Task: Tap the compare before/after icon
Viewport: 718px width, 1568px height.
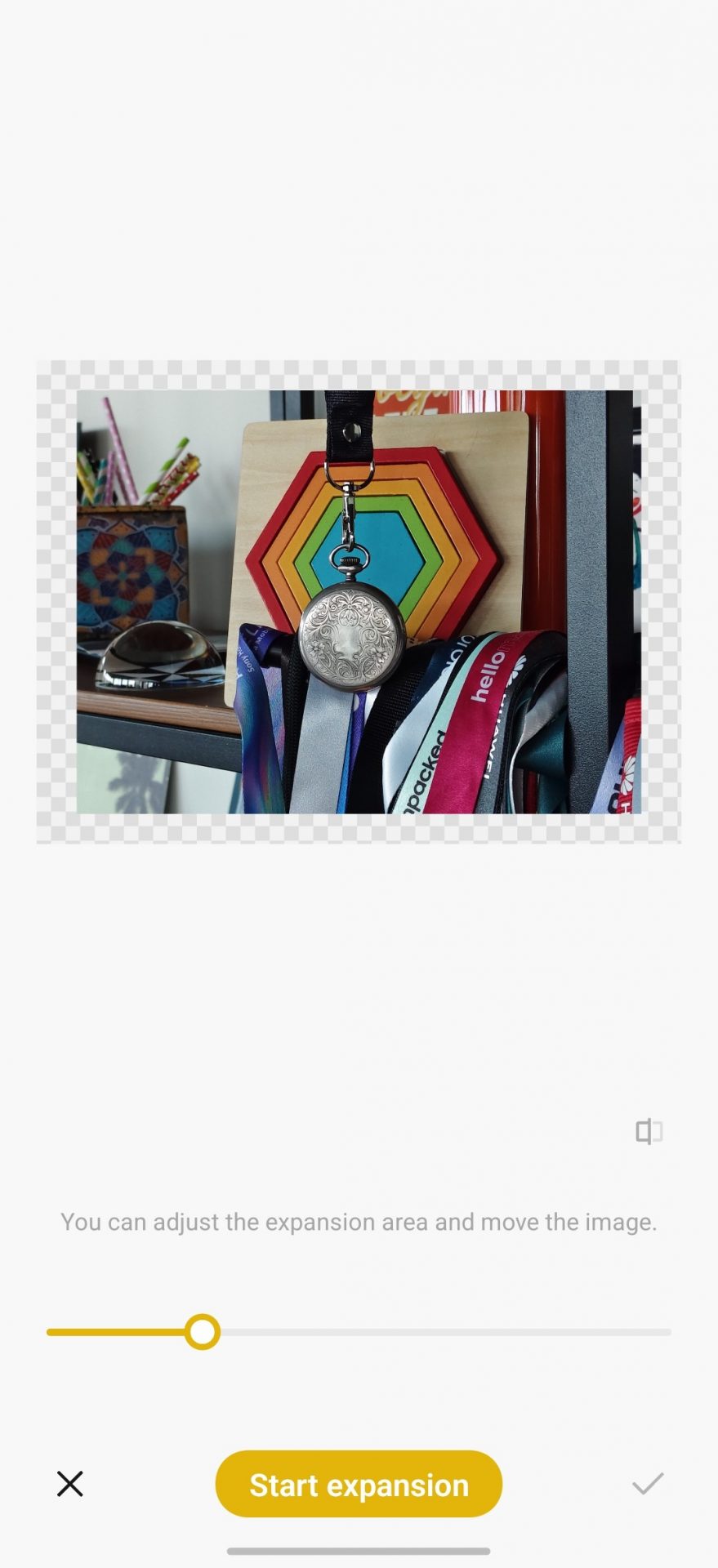Action: point(649,1132)
